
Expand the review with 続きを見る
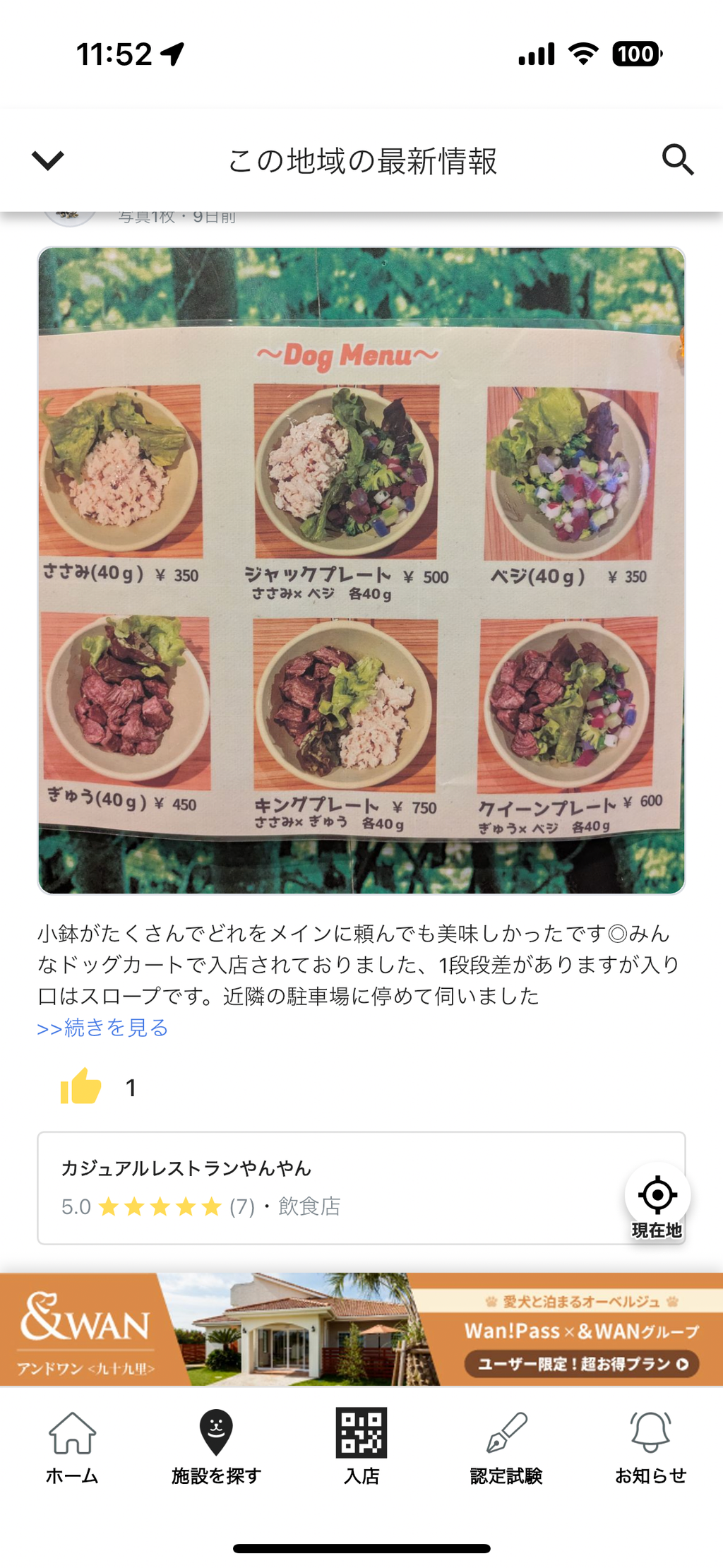[103, 1028]
